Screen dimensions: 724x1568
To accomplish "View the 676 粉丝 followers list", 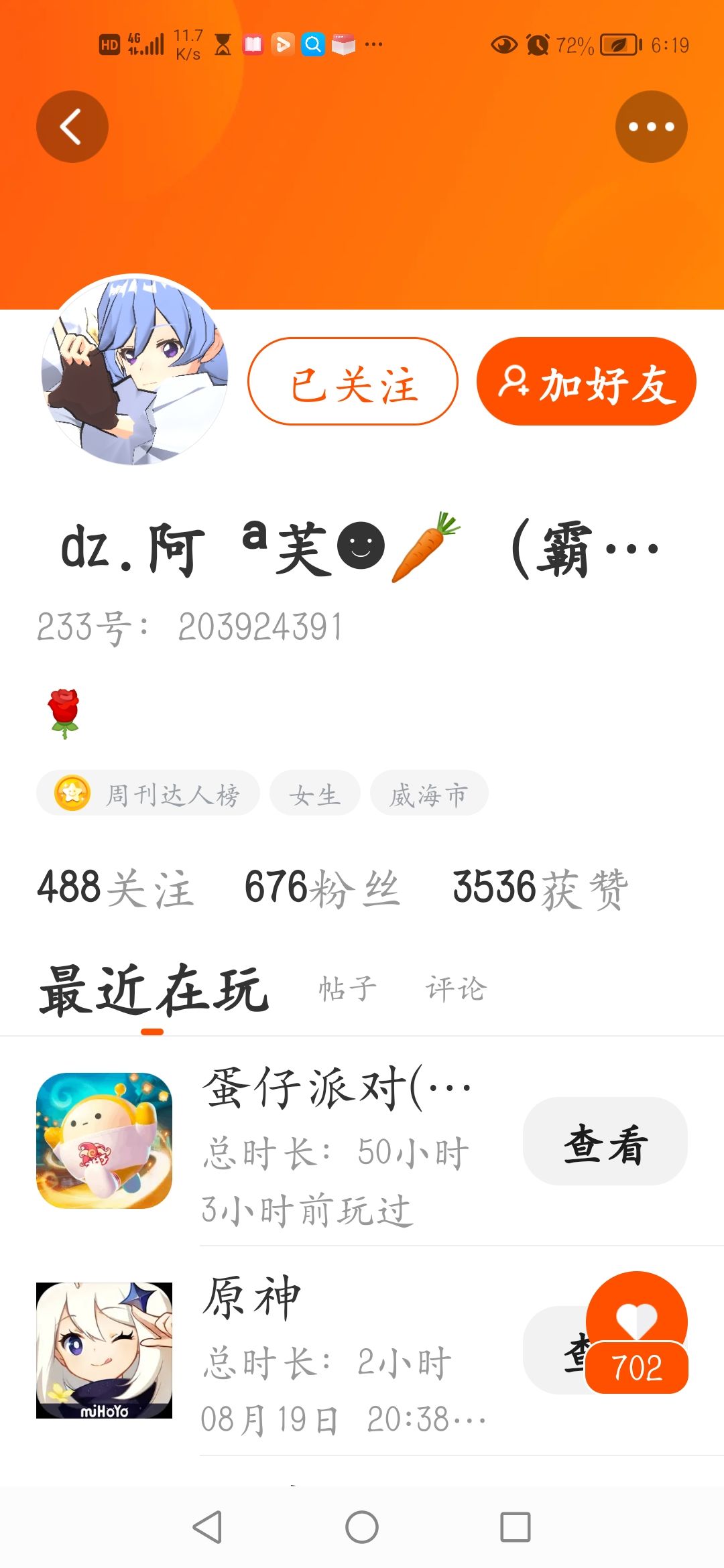I will (322, 888).
